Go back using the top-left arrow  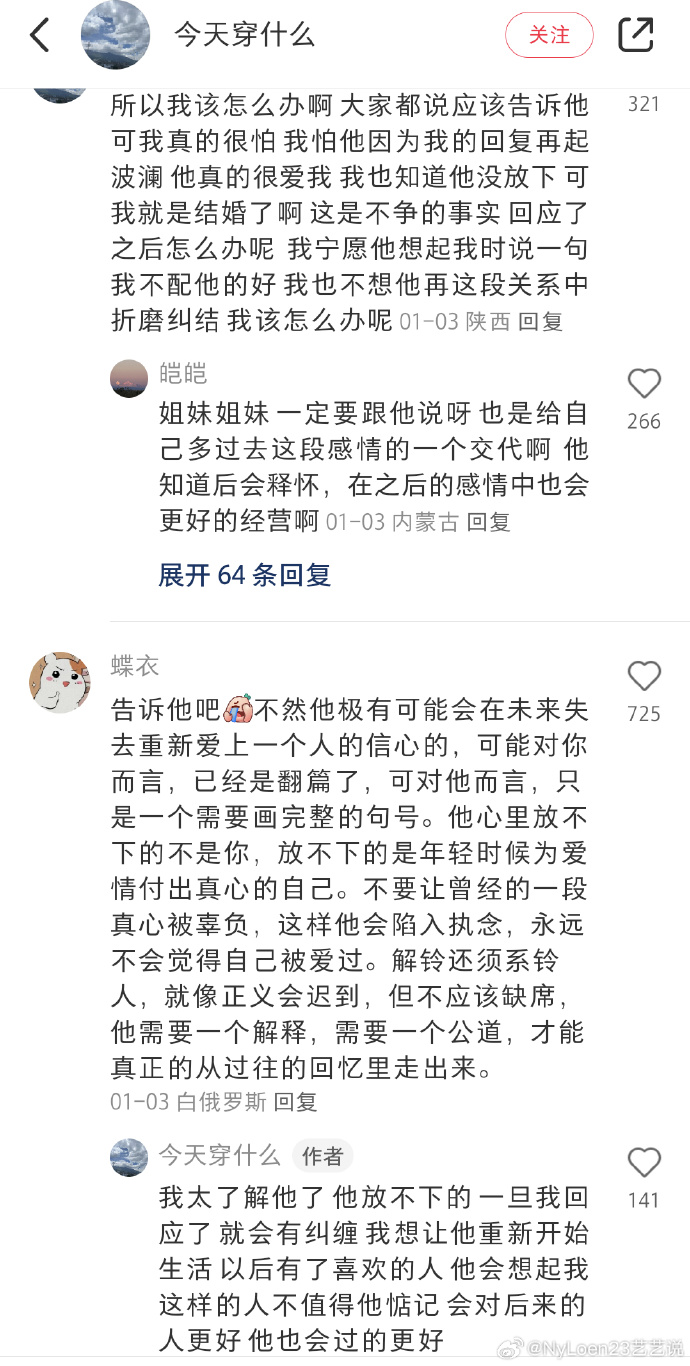40,35
